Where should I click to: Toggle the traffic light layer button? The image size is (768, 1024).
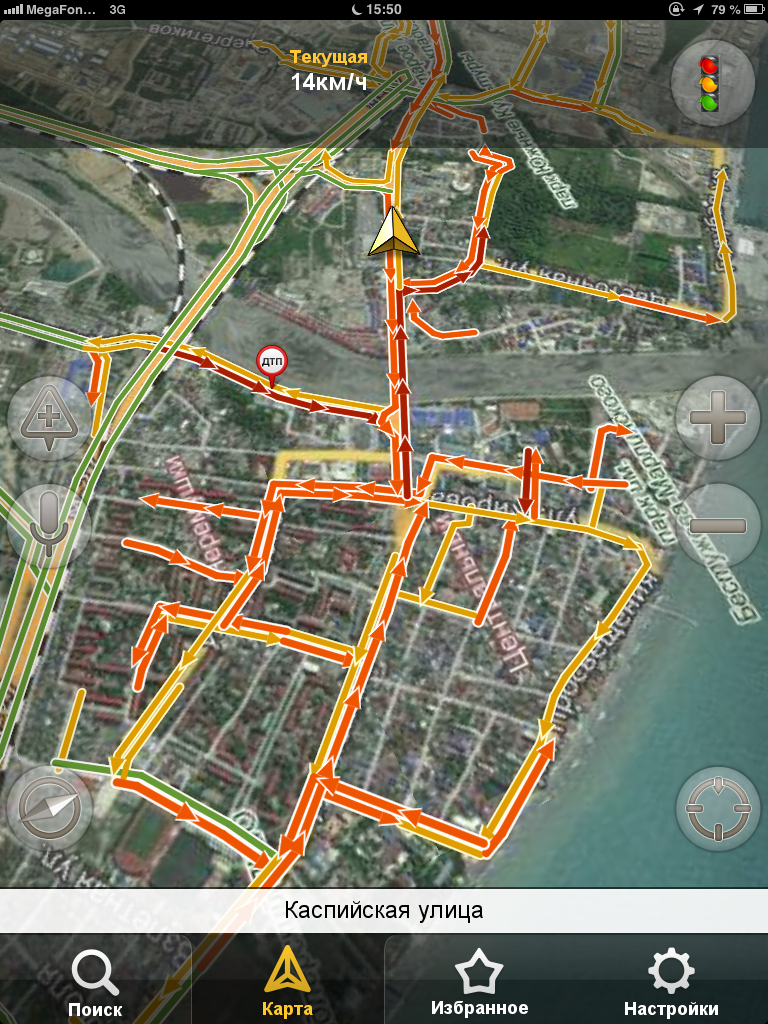pyautogui.click(x=711, y=83)
